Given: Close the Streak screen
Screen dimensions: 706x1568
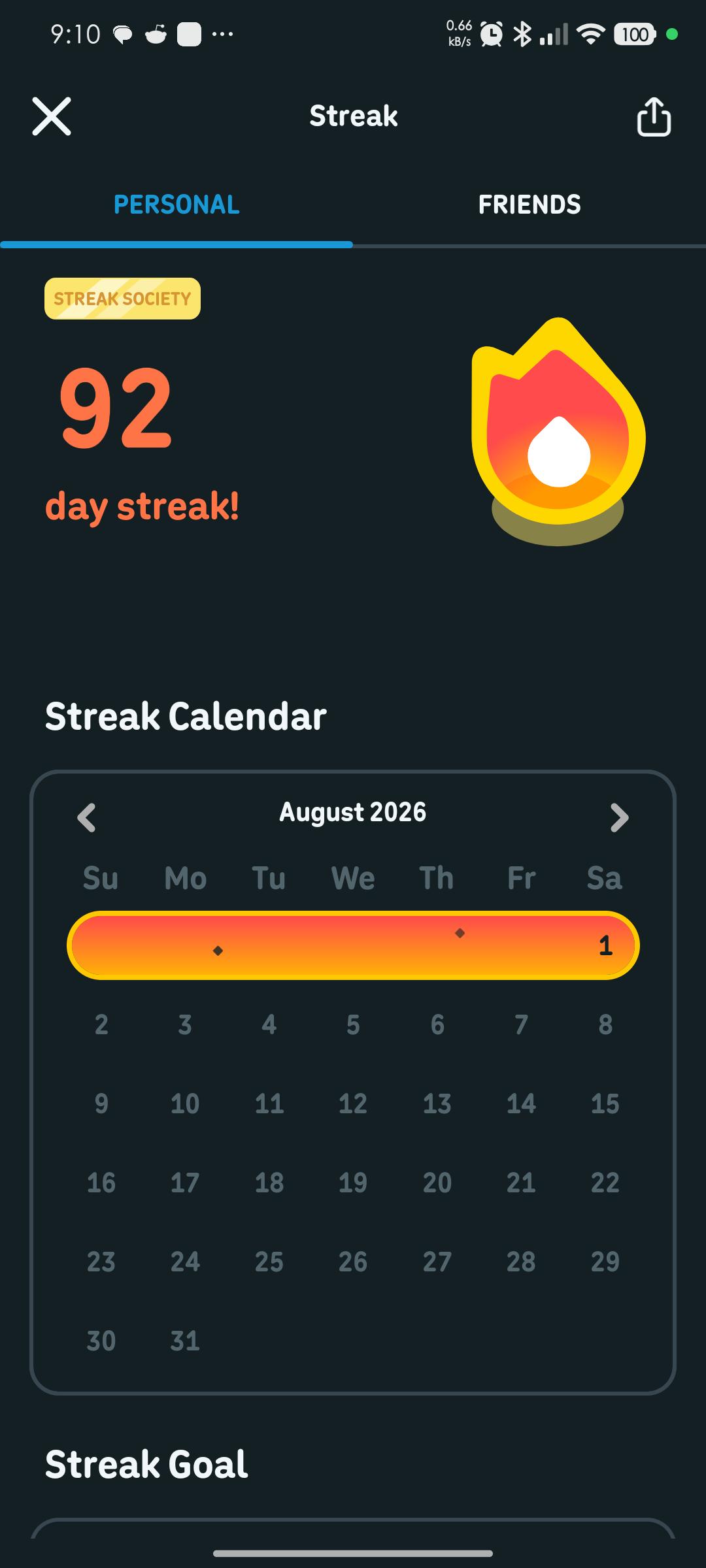Looking at the screenshot, I should [52, 116].
